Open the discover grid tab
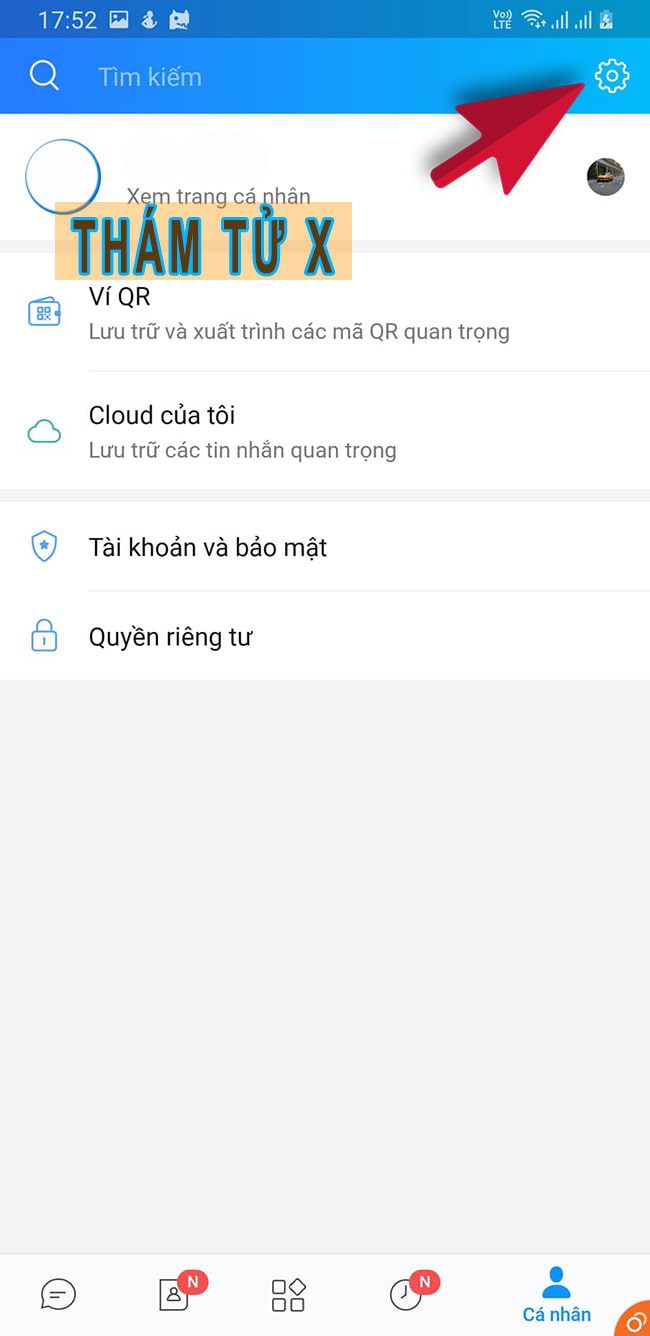Image resolution: width=650 pixels, height=1336 pixels. point(289,1295)
